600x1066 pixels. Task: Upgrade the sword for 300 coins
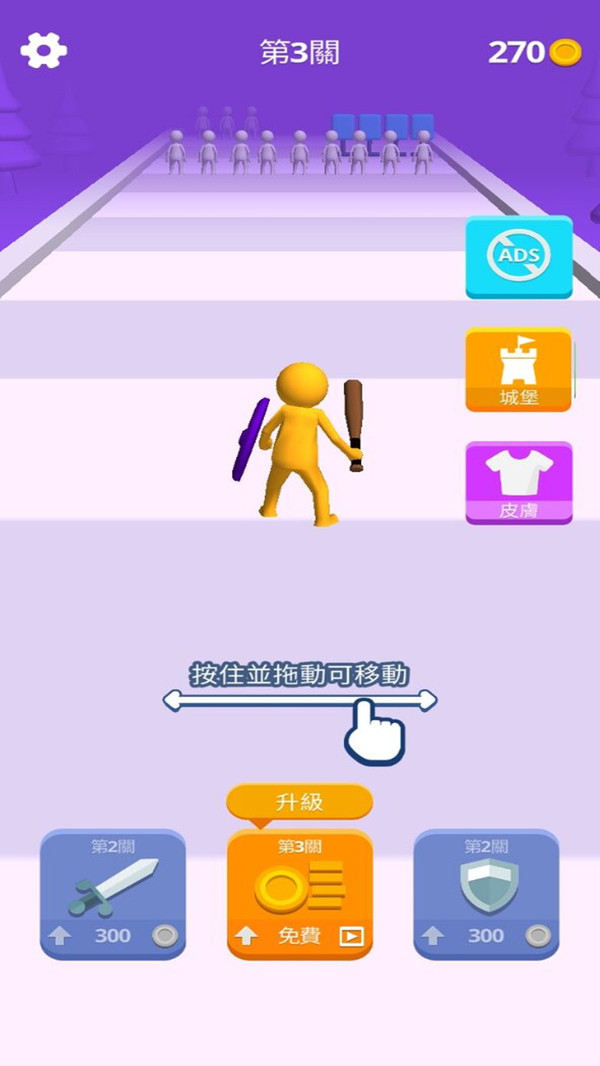(x=112, y=894)
